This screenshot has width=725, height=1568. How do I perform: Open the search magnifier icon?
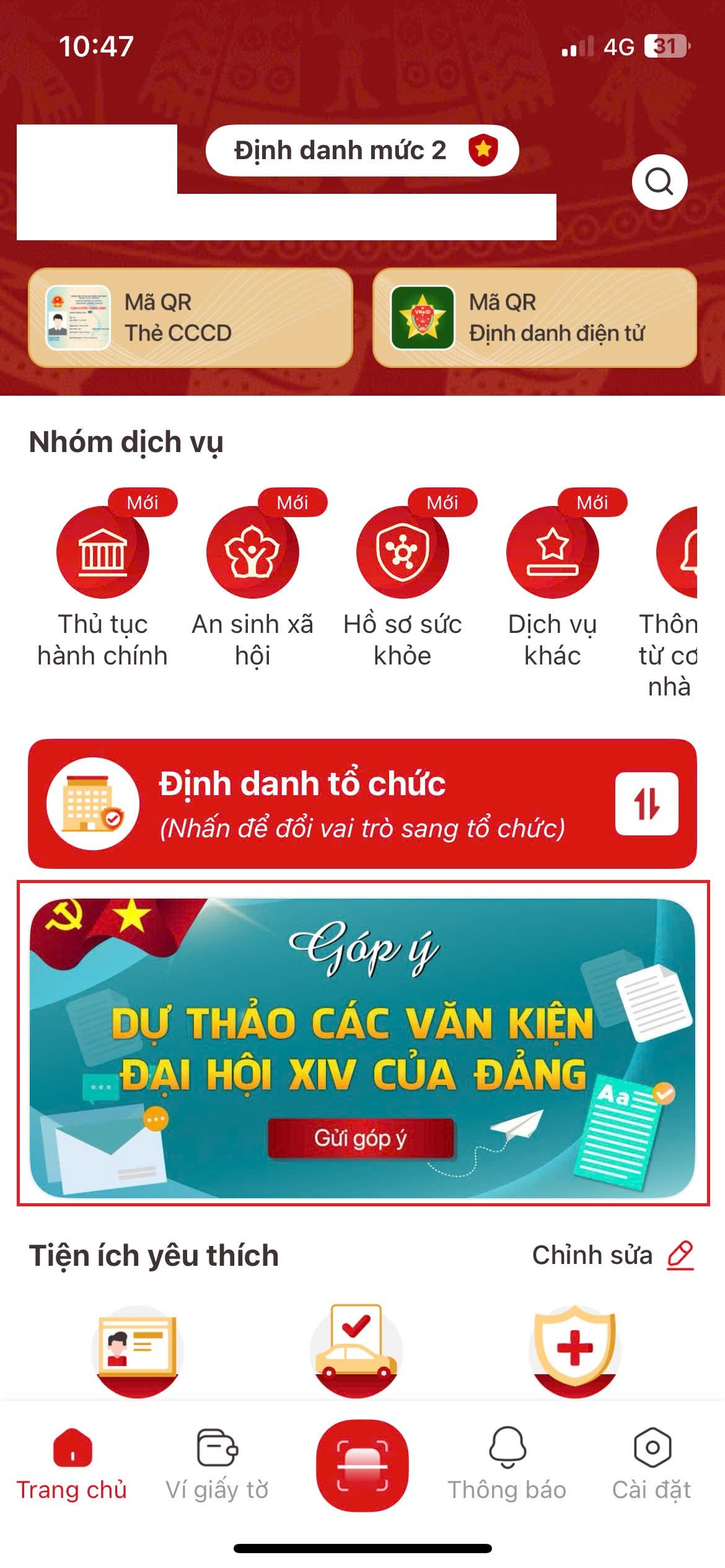coord(659,182)
